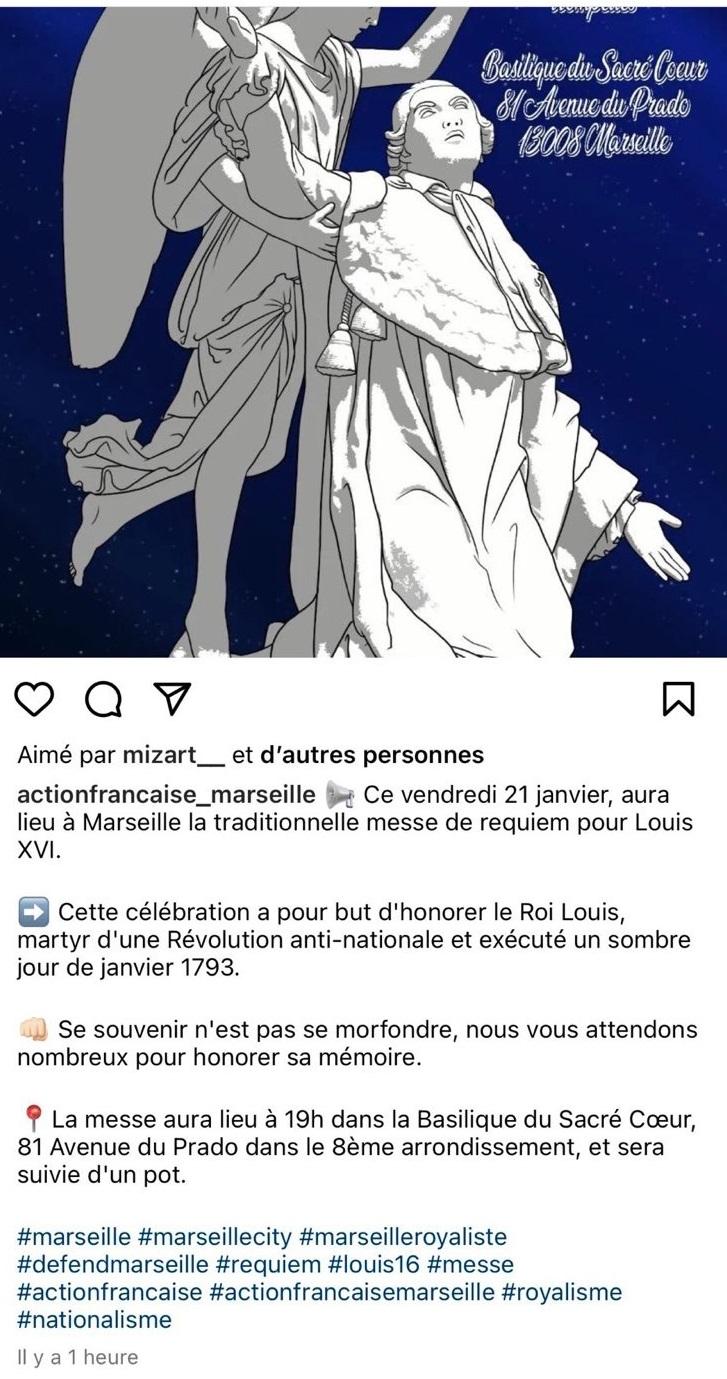The width and height of the screenshot is (727, 1379).
Task: Open the actionfrancaise_marseille profile from the caption
Action: click(166, 797)
